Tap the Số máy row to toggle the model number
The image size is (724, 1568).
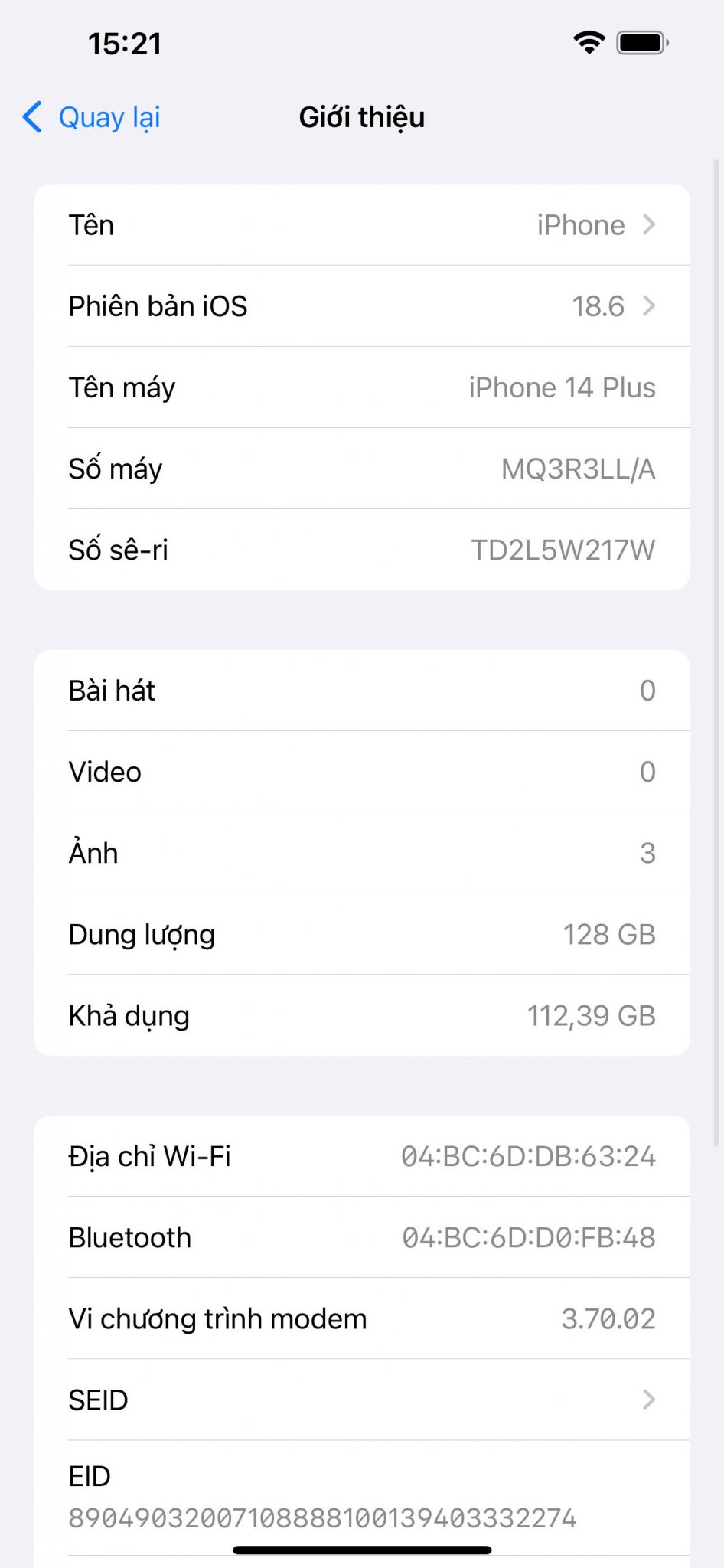coord(362,469)
